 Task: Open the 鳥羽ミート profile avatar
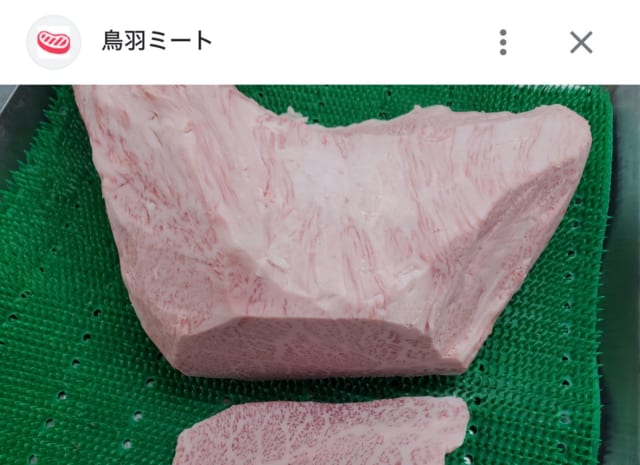pyautogui.click(x=53, y=42)
